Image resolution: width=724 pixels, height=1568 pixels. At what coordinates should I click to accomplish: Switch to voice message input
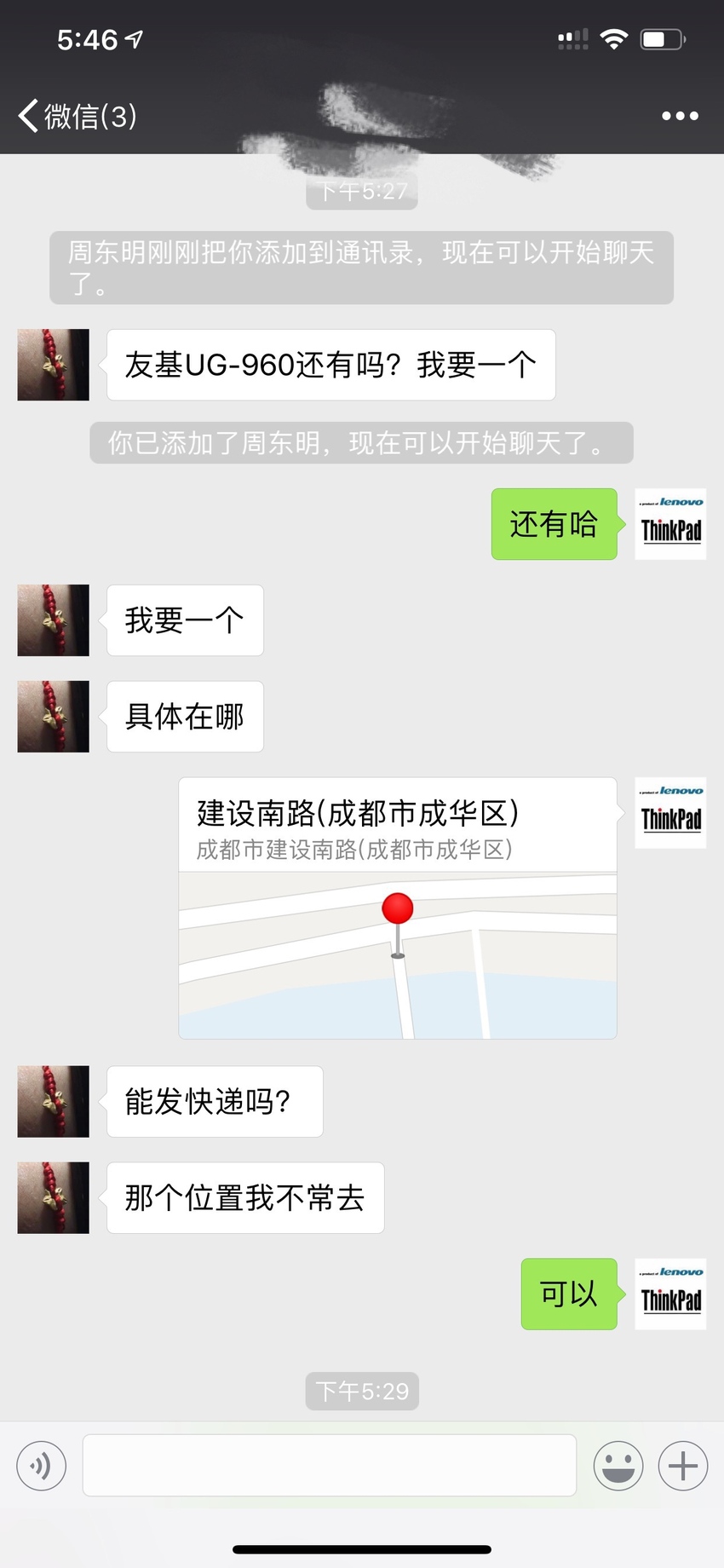coord(41,1466)
